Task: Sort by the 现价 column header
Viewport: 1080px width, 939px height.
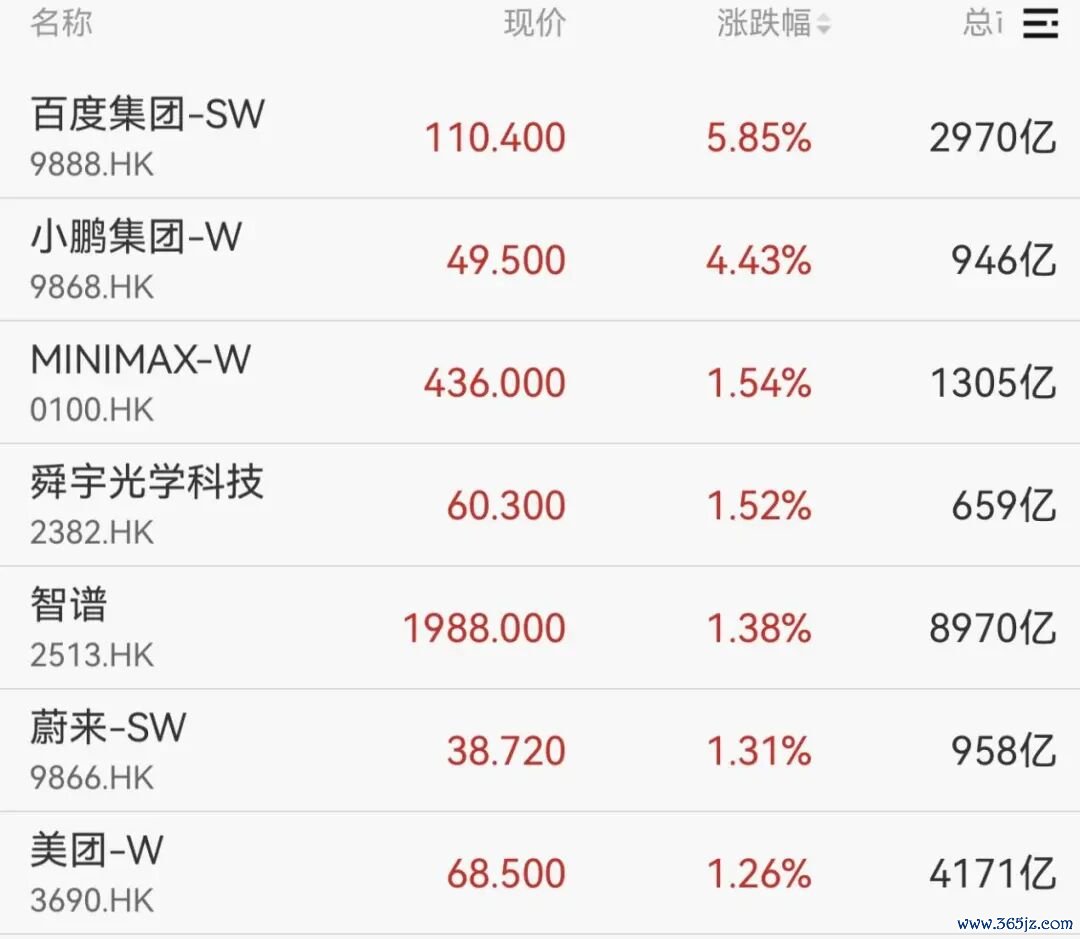Action: pos(534,23)
